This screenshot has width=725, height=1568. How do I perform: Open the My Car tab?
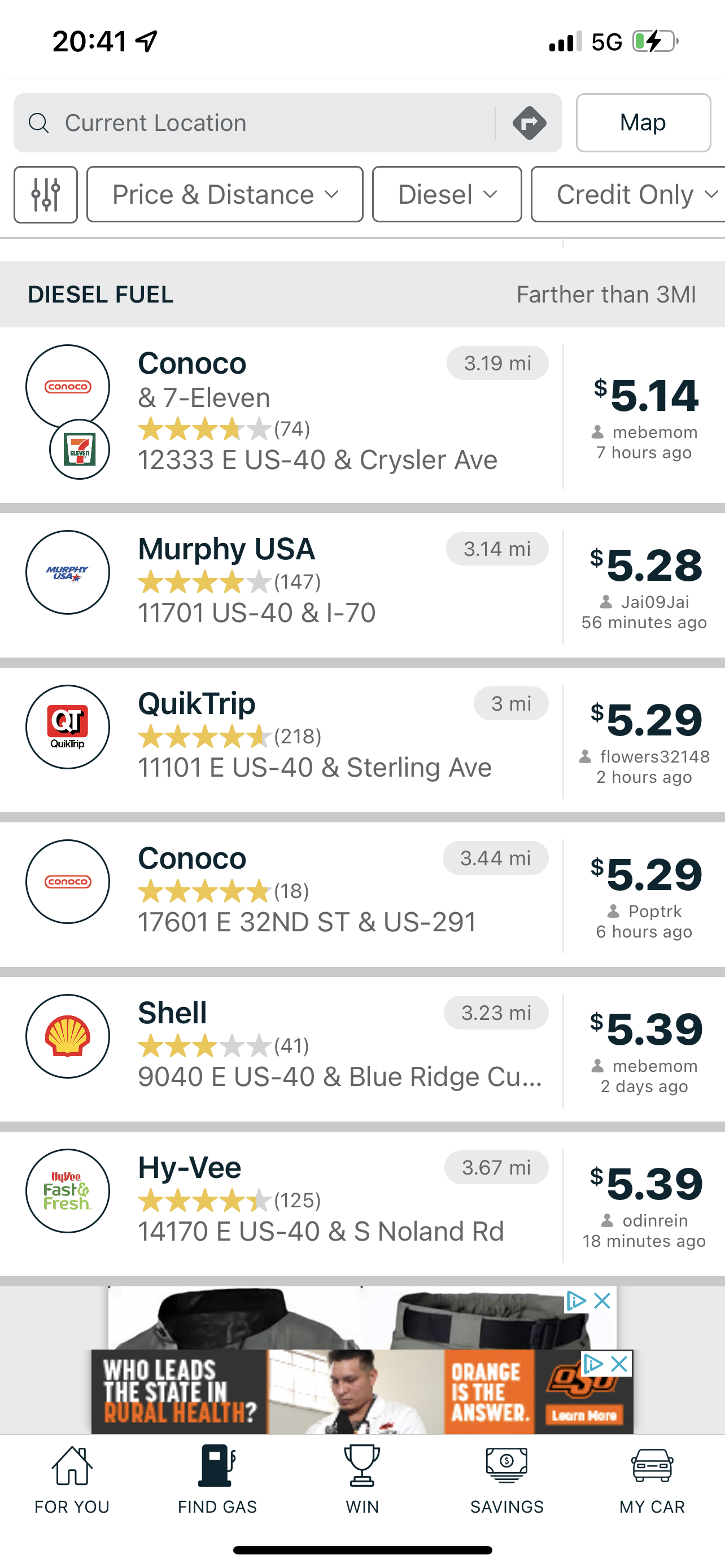coord(652,1481)
